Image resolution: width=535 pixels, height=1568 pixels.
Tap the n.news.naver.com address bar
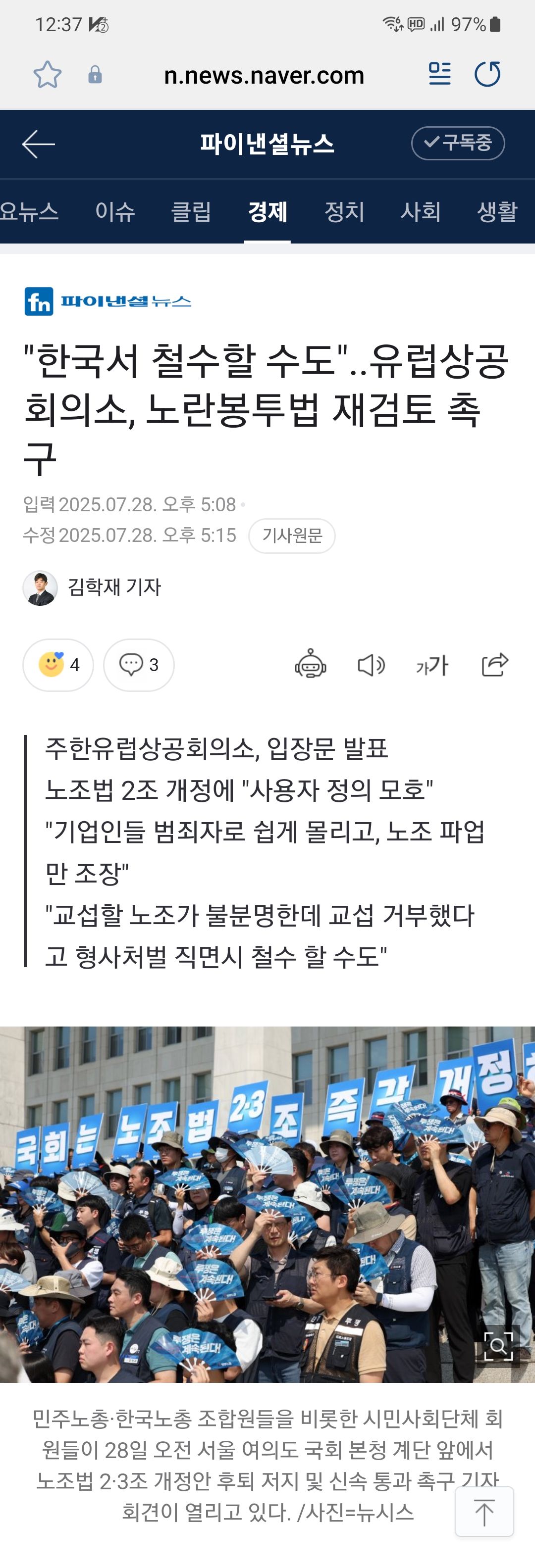tap(264, 75)
